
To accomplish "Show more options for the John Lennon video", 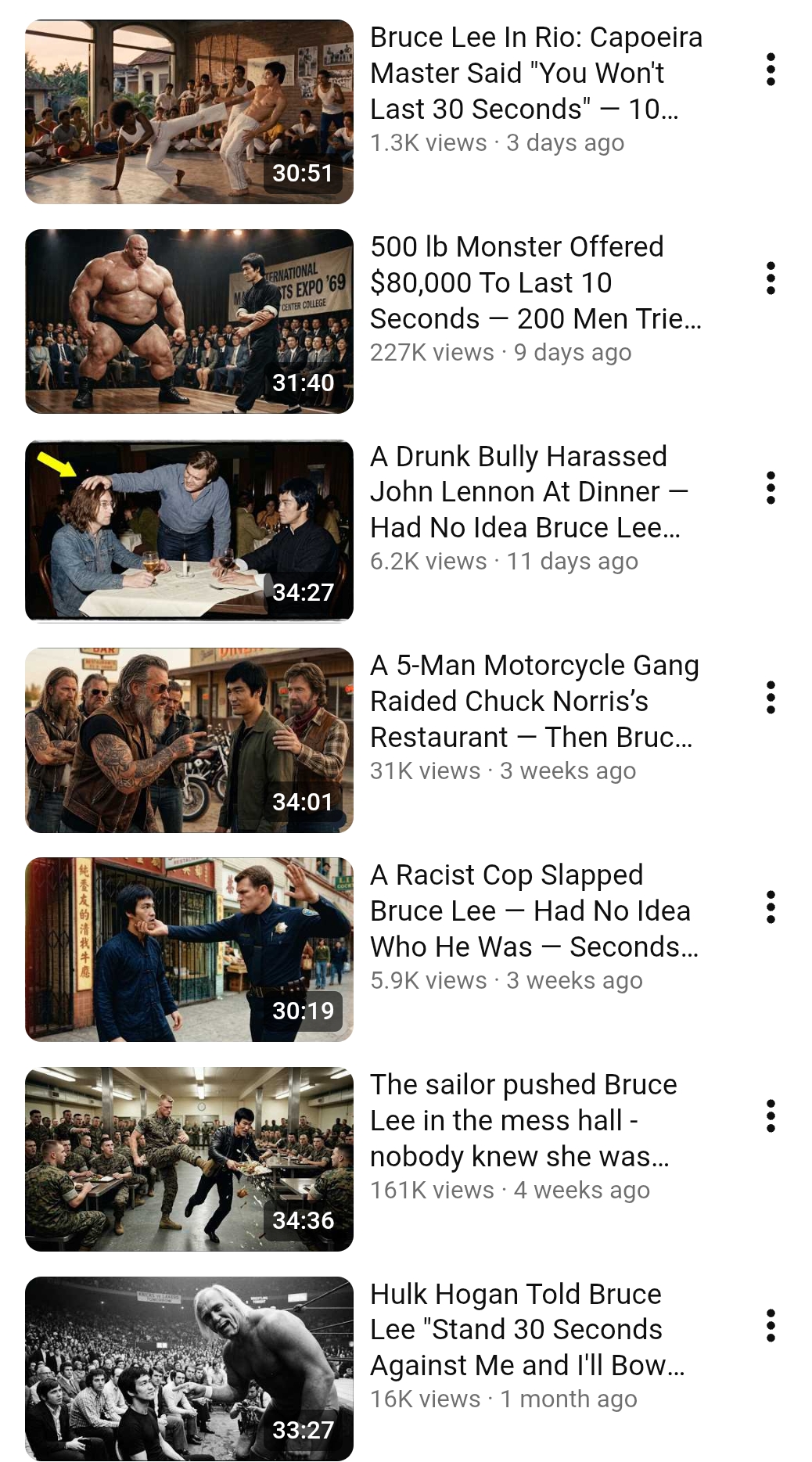I will coord(771,488).
